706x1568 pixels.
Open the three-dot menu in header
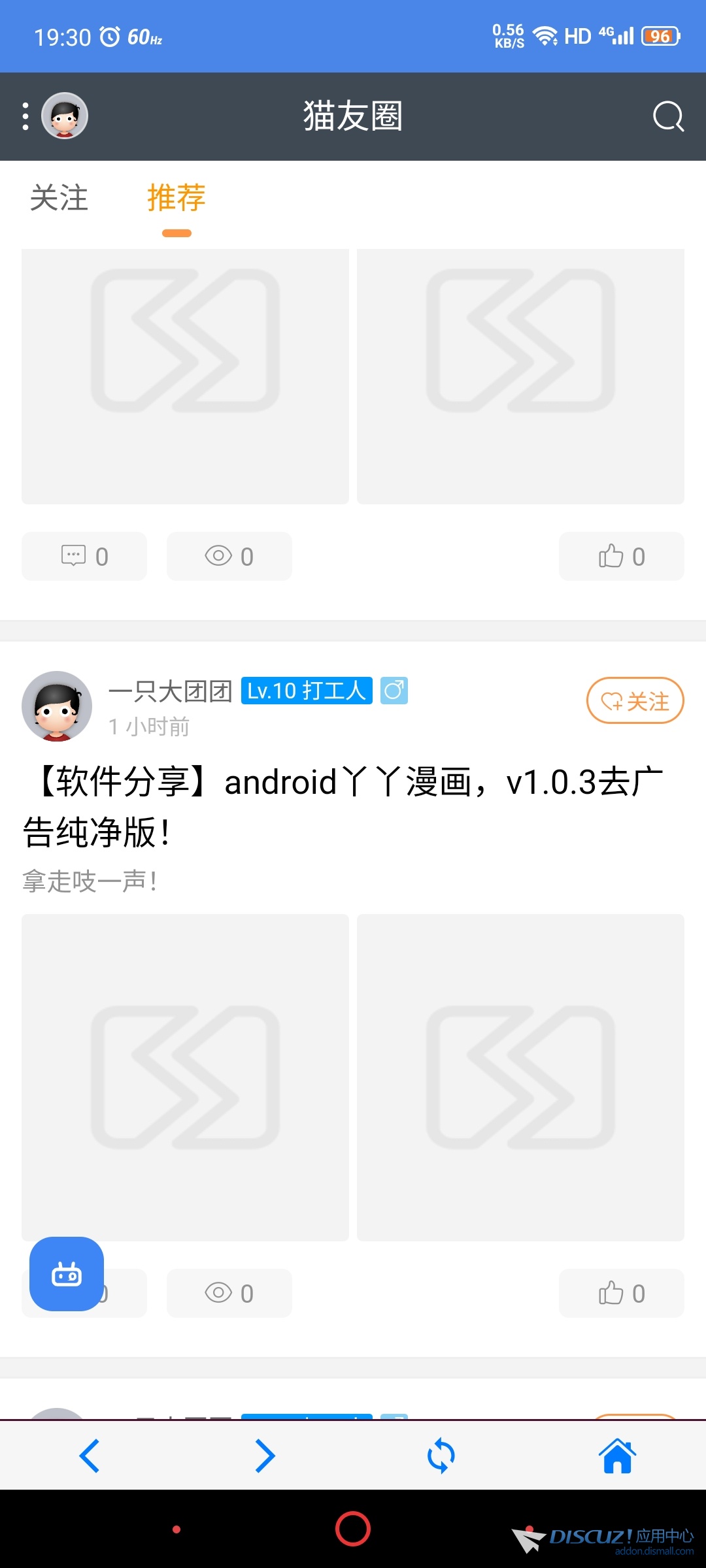tap(25, 116)
